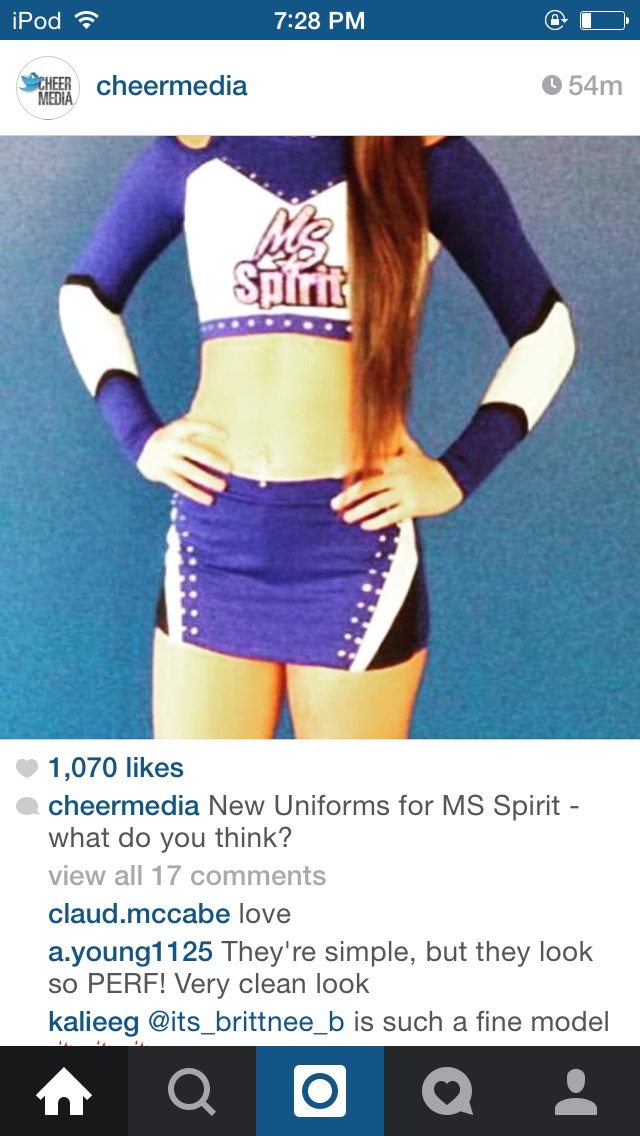Go to the Home feed tab
Viewport: 640px width, 1136px height.
pyautogui.click(x=64, y=1092)
